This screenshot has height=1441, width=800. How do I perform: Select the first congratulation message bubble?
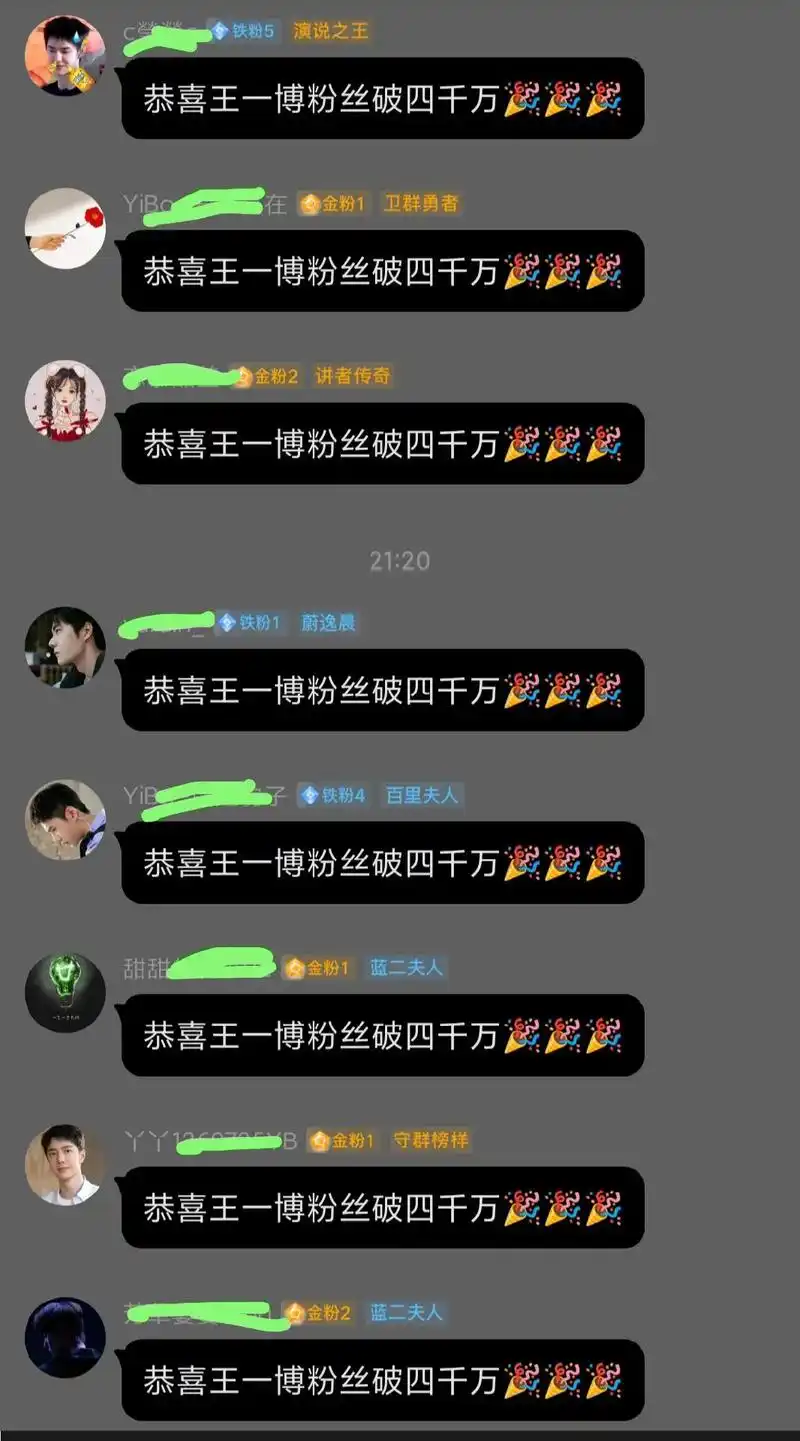tap(385, 100)
